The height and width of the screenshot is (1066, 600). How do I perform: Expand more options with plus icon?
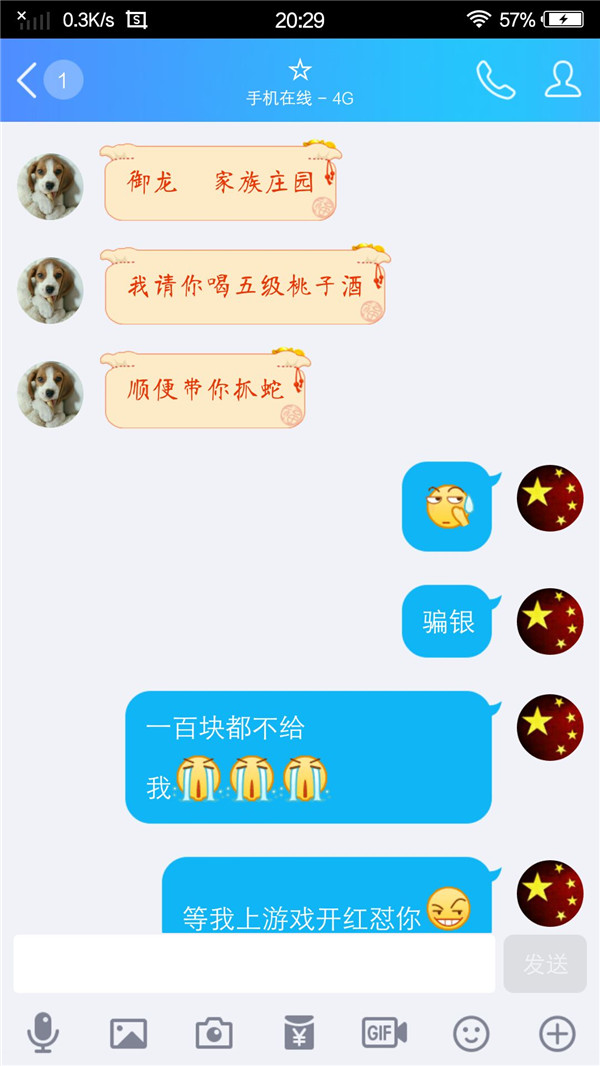click(x=557, y=1033)
